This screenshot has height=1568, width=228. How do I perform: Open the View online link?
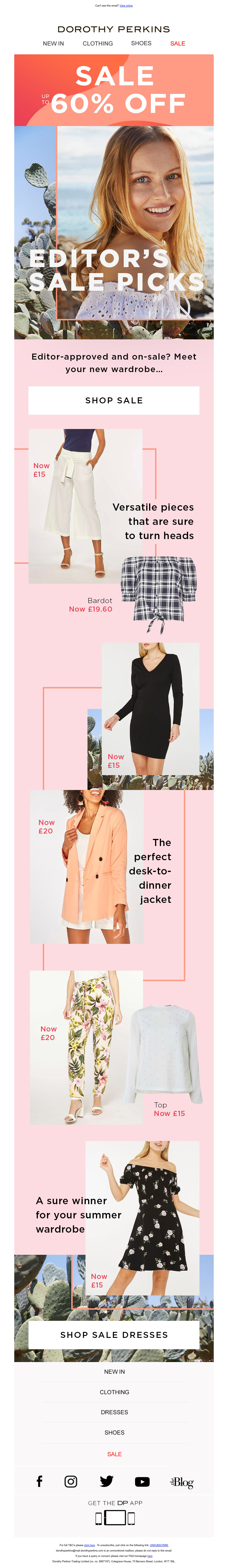coord(126,5)
